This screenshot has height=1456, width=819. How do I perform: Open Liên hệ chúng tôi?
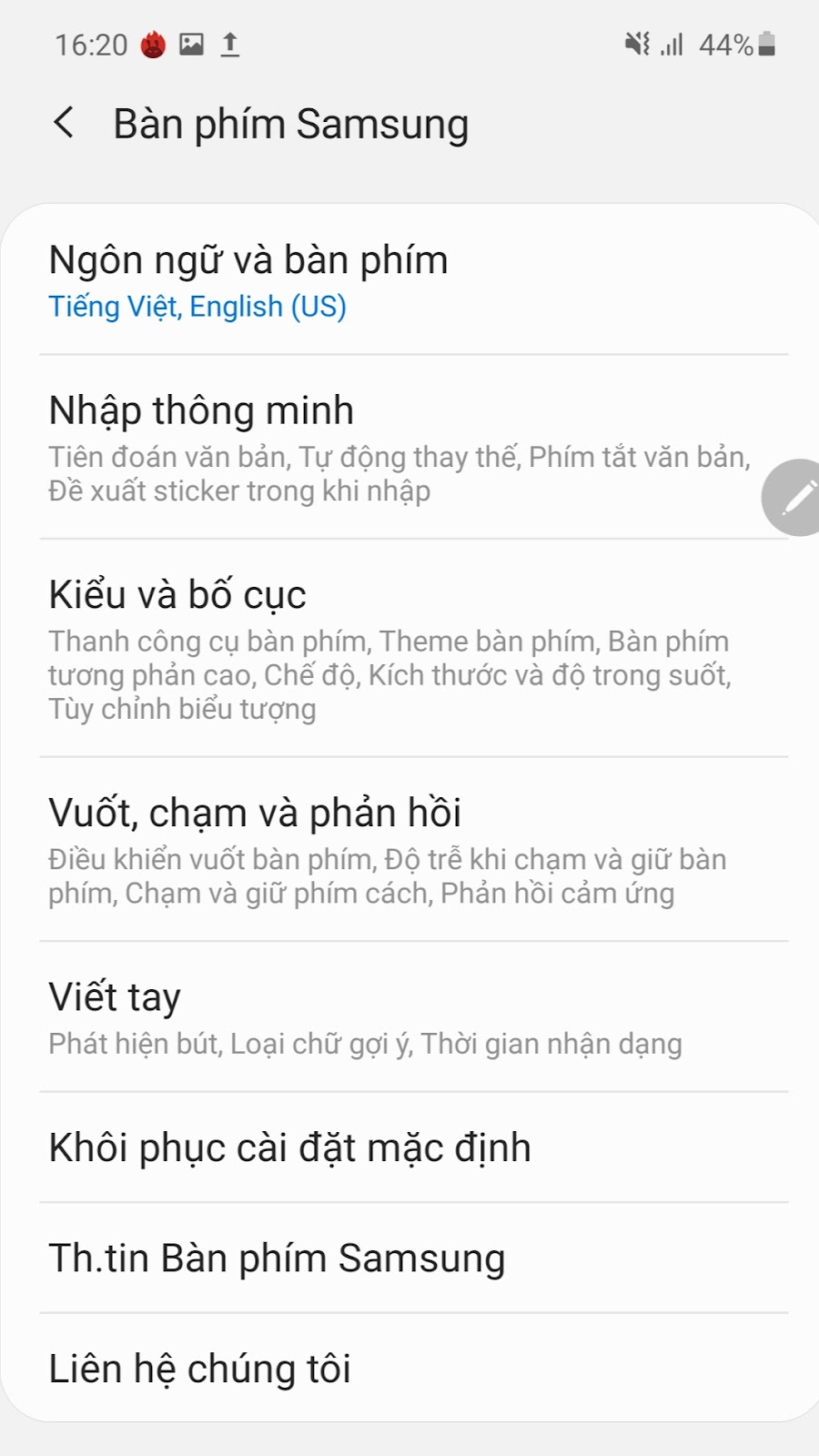(x=409, y=1368)
